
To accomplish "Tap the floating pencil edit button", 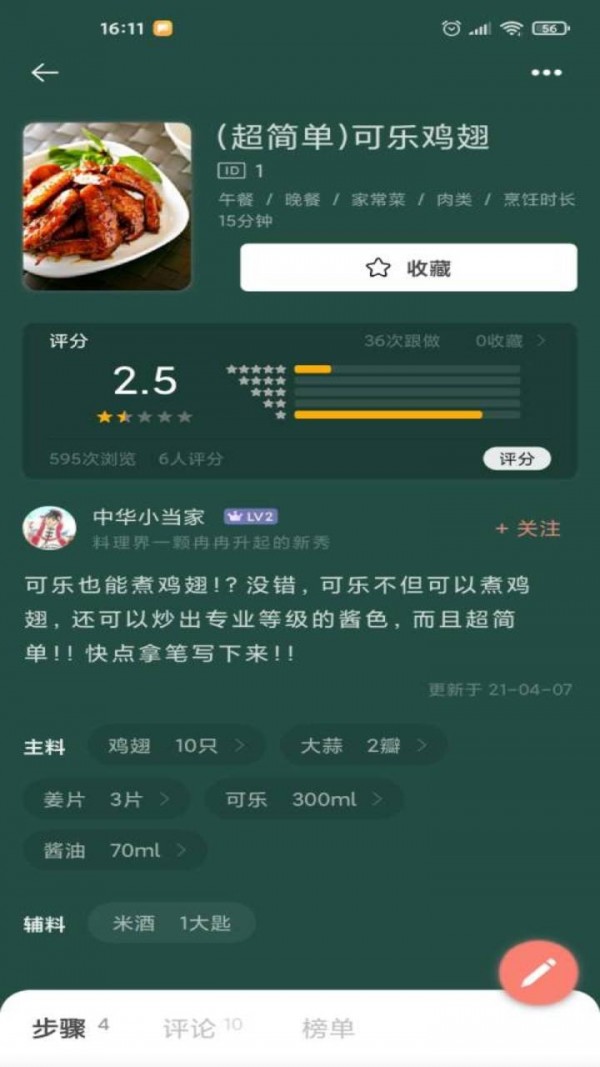I will coord(538,971).
